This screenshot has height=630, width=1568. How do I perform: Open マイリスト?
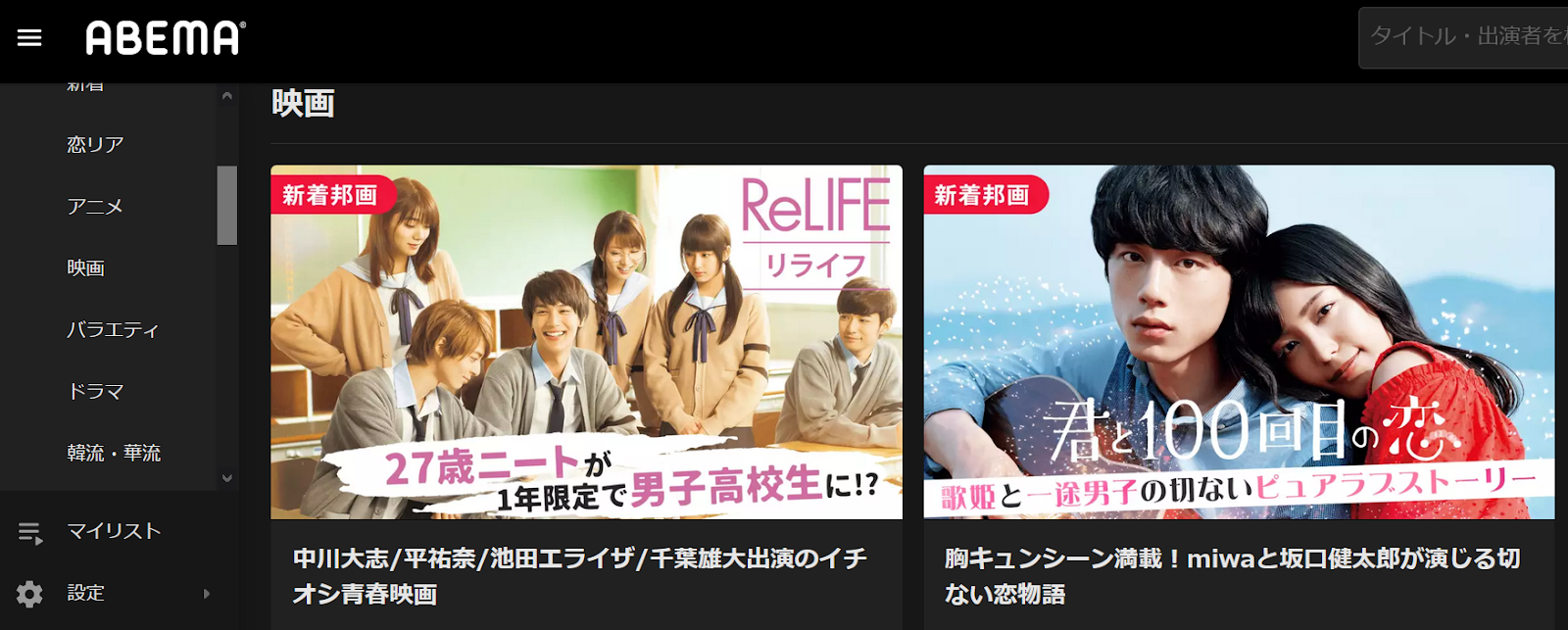pos(113,531)
